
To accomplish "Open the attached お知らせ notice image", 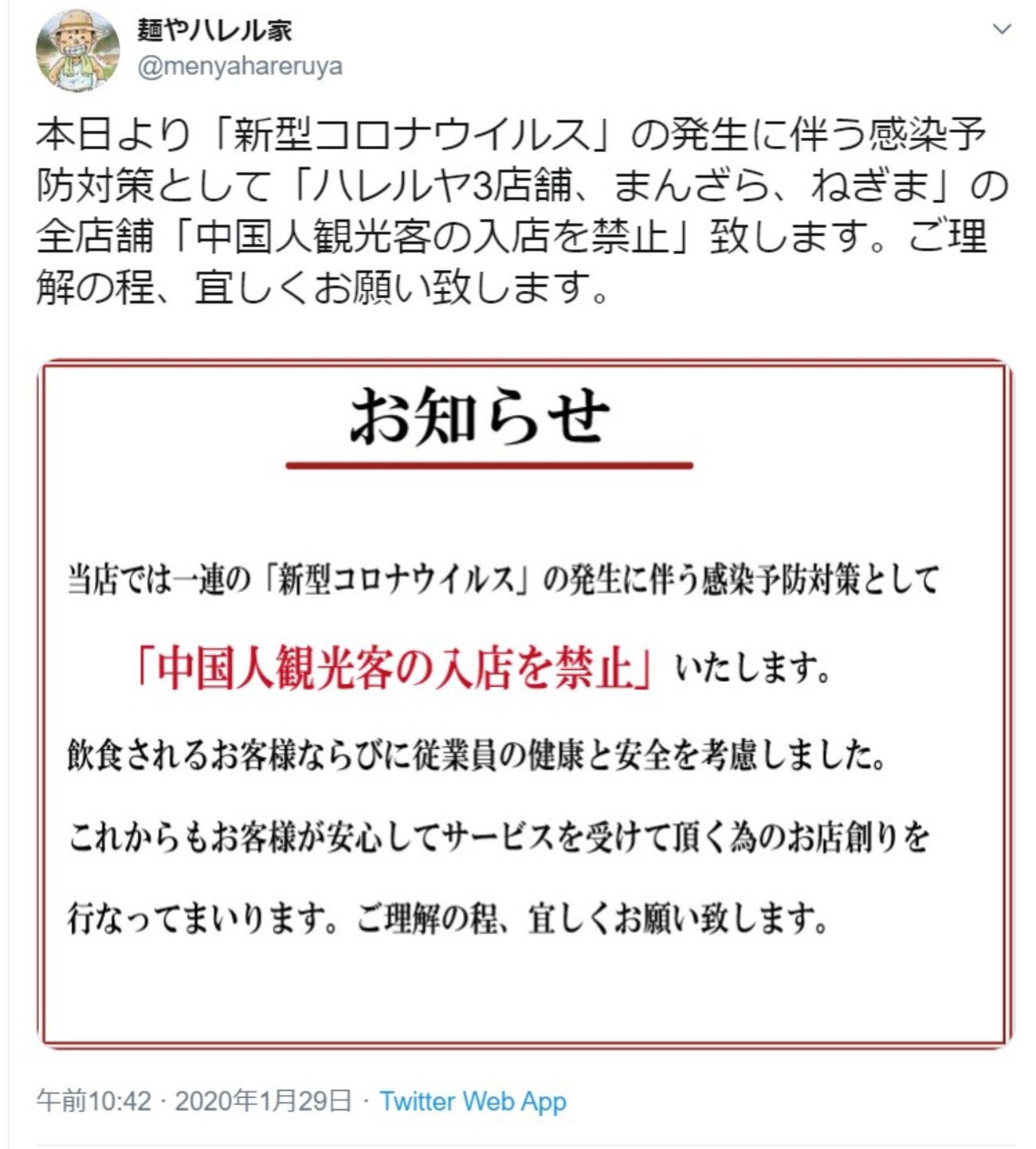I will pyautogui.click(x=524, y=703).
